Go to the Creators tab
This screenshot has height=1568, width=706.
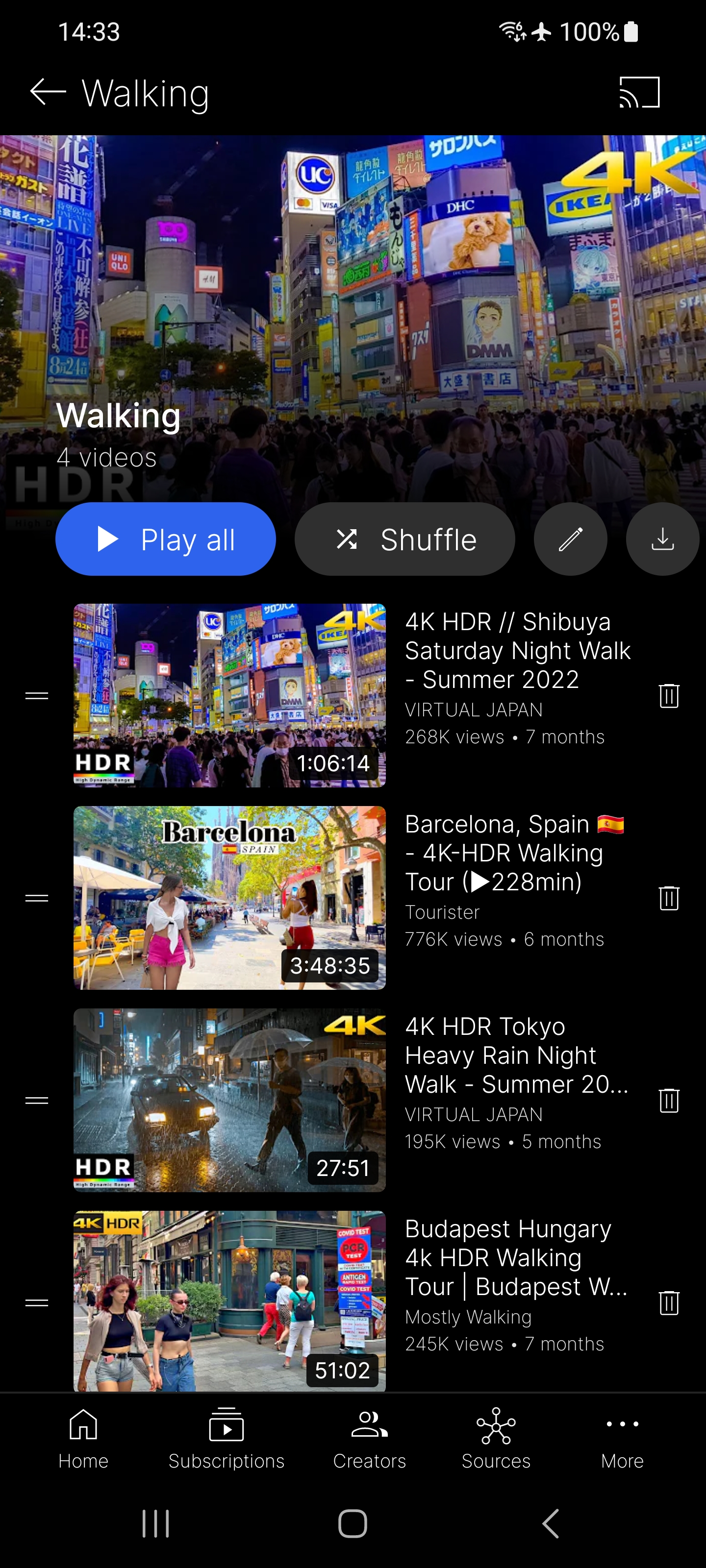coord(370,1439)
